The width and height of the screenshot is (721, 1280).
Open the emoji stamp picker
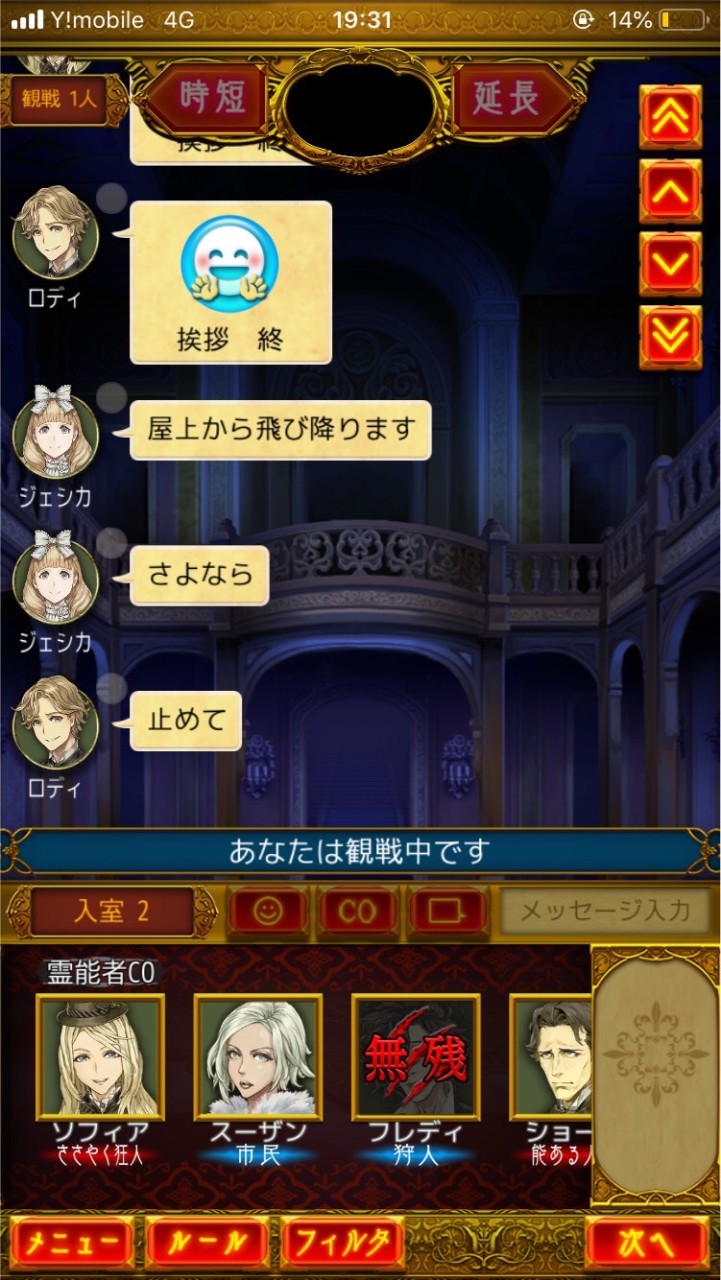pyautogui.click(x=267, y=911)
